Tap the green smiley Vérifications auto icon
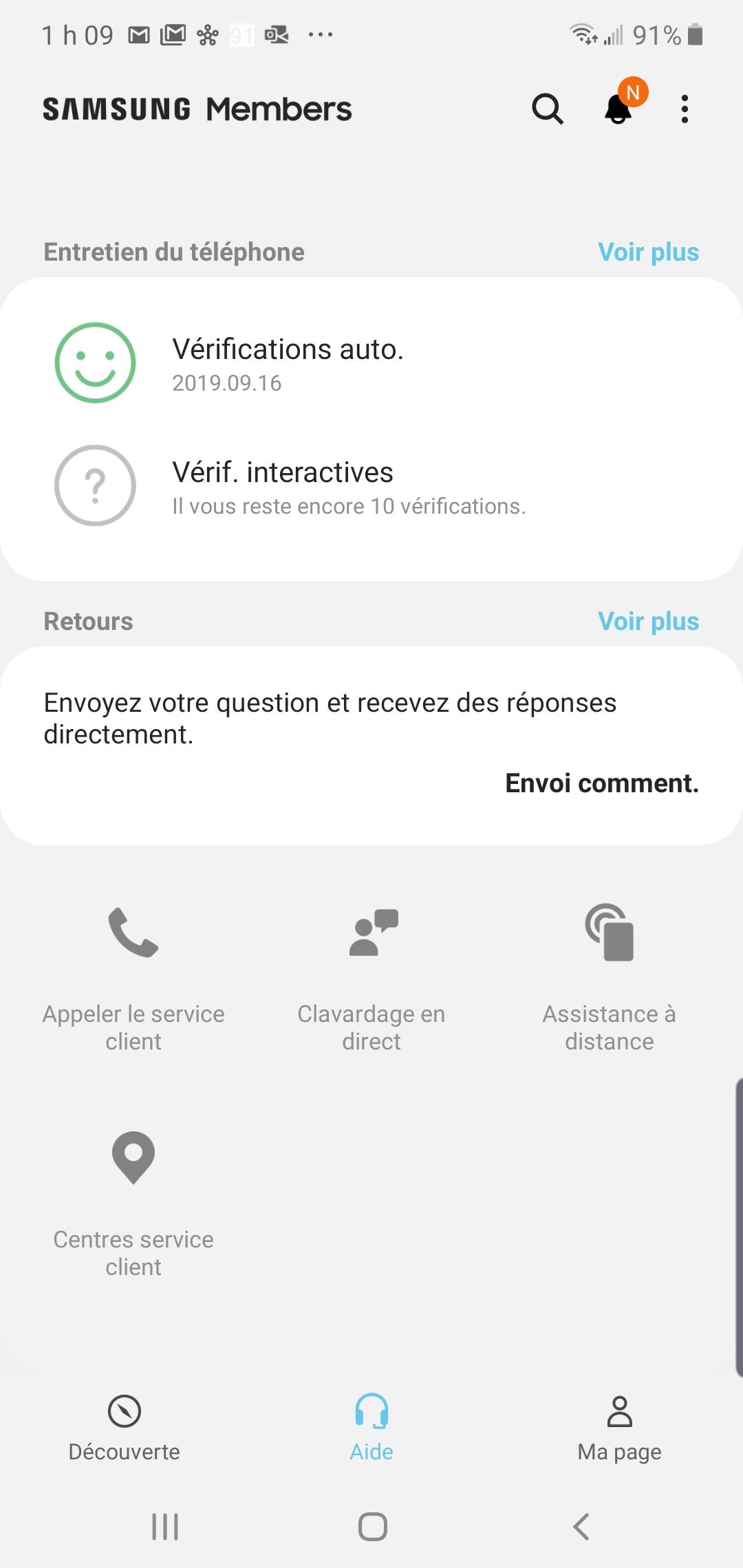Viewport: 743px width, 1568px height. coord(96,362)
